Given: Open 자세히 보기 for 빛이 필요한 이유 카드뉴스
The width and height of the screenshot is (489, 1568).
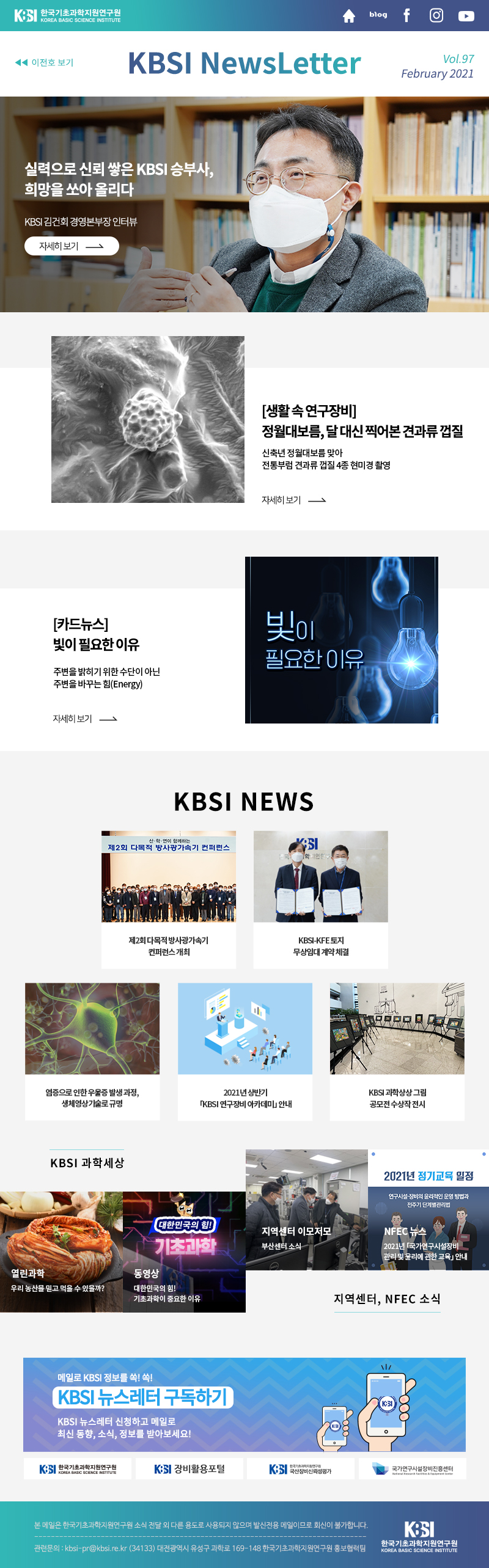Looking at the screenshot, I should [x=84, y=719].
